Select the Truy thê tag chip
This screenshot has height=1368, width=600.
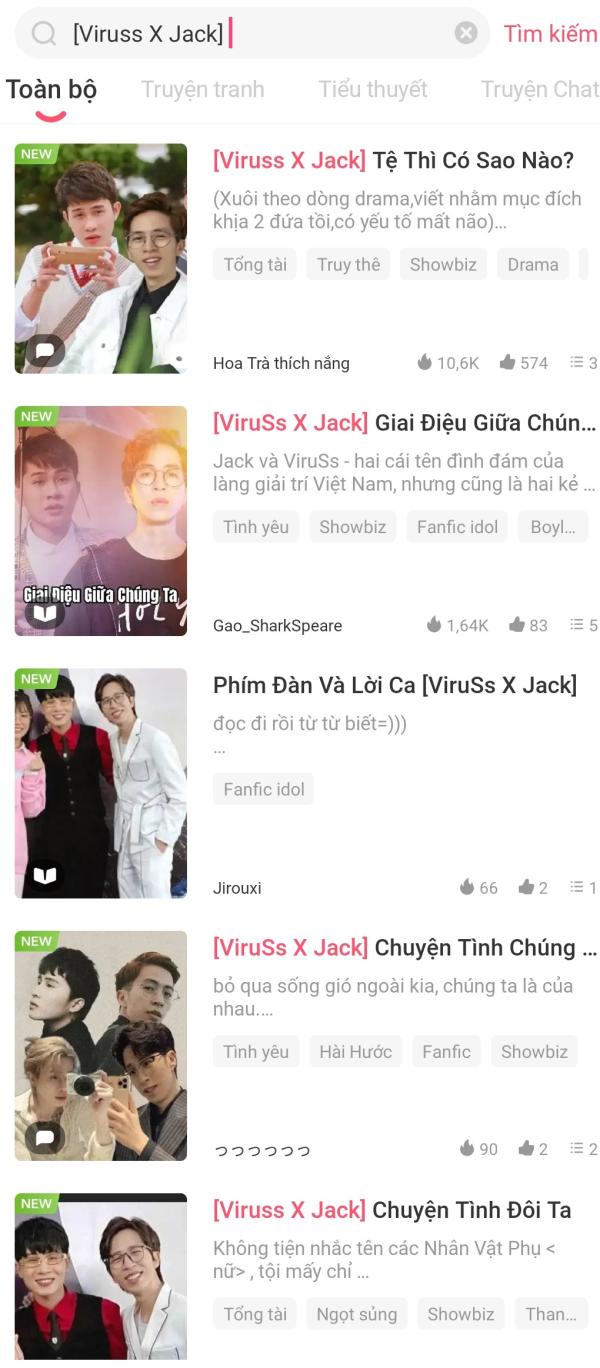[348, 265]
